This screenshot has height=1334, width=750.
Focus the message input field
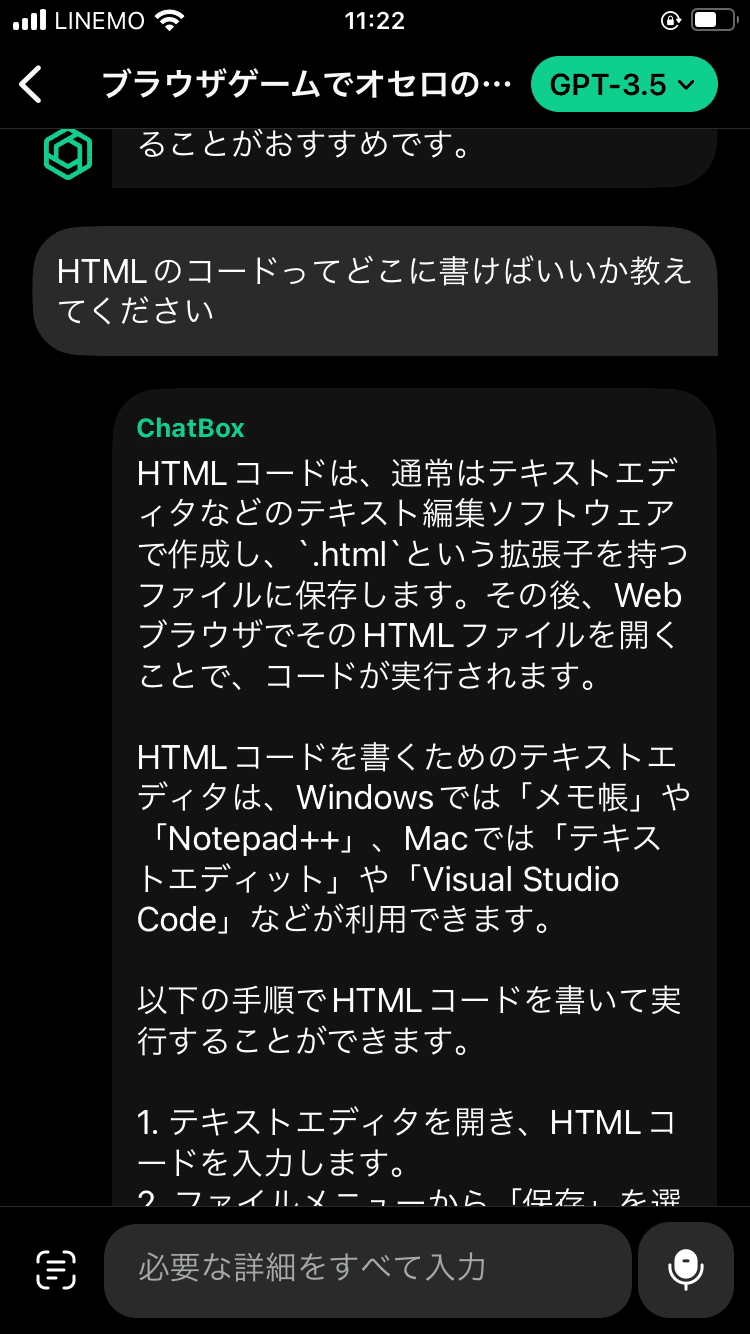(x=368, y=1270)
